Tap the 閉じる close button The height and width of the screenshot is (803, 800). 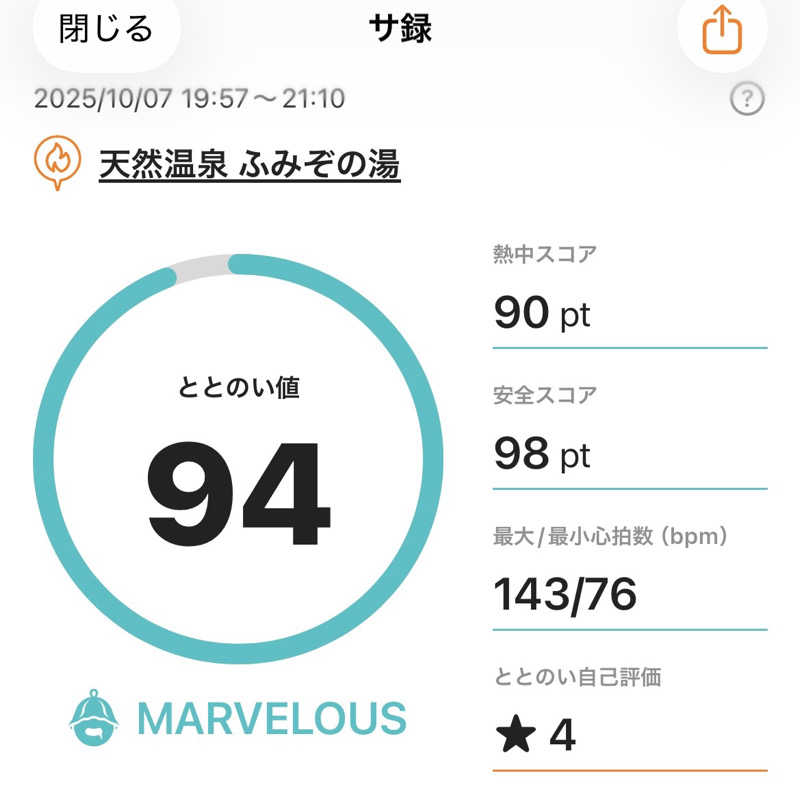click(x=106, y=30)
